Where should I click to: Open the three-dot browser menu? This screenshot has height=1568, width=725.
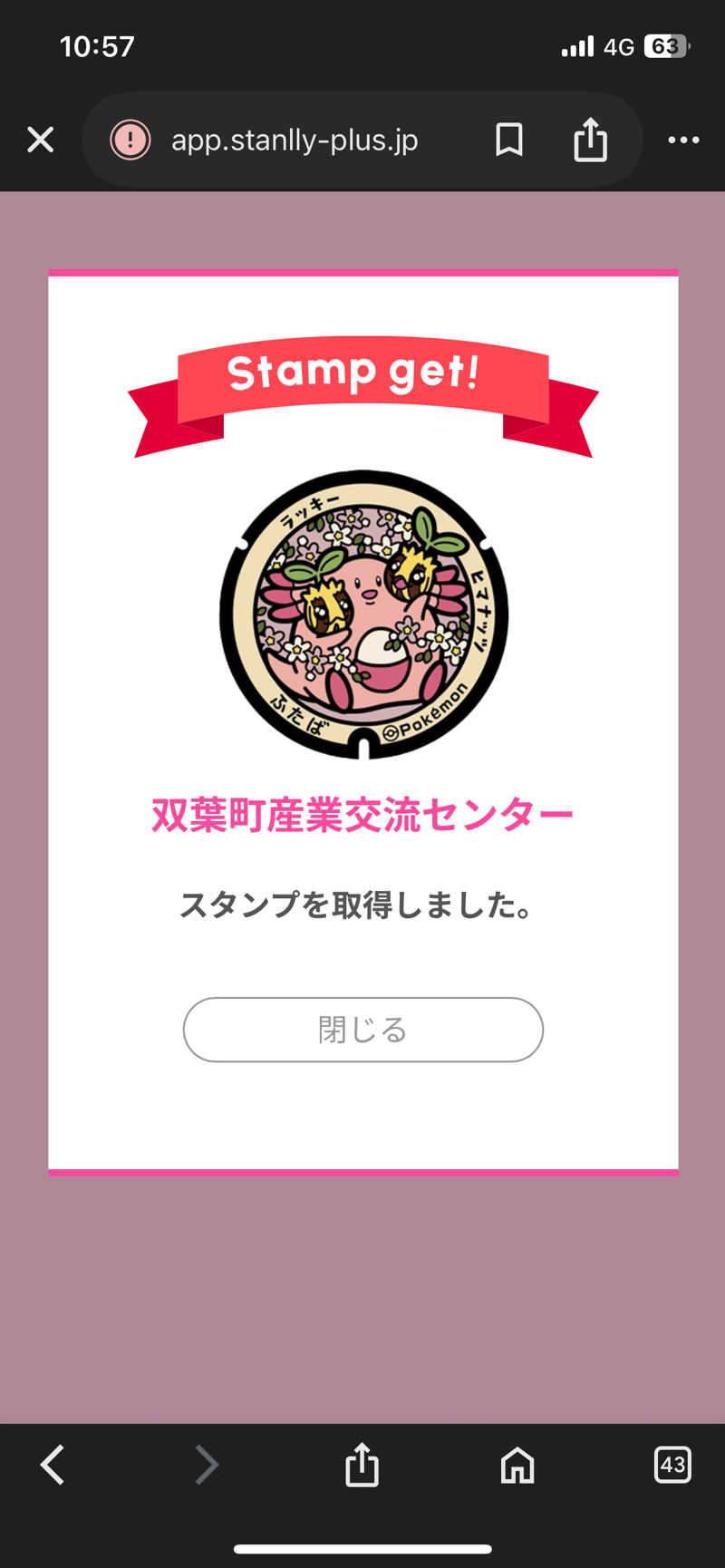click(682, 140)
